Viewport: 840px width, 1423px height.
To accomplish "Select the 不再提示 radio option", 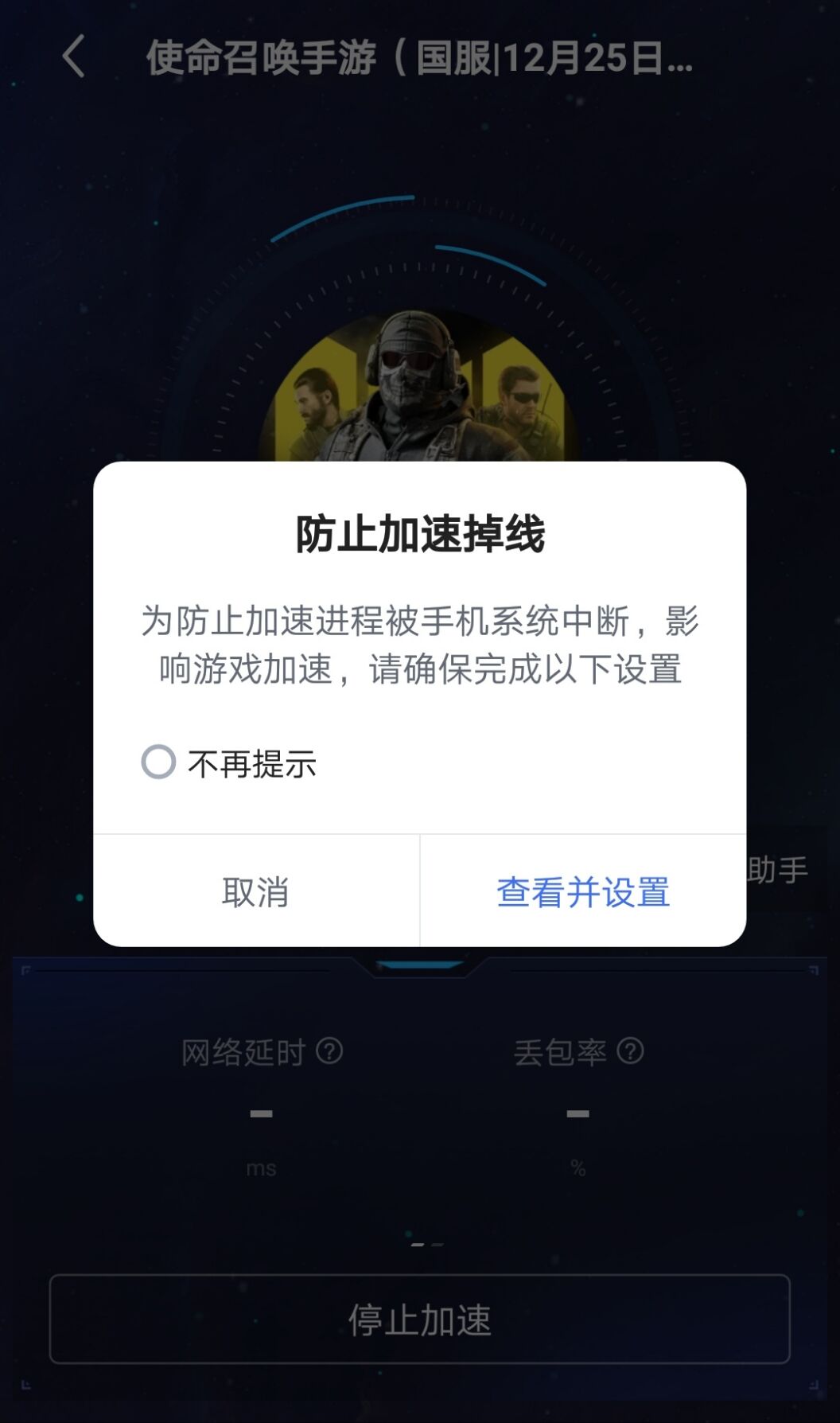I will [158, 762].
